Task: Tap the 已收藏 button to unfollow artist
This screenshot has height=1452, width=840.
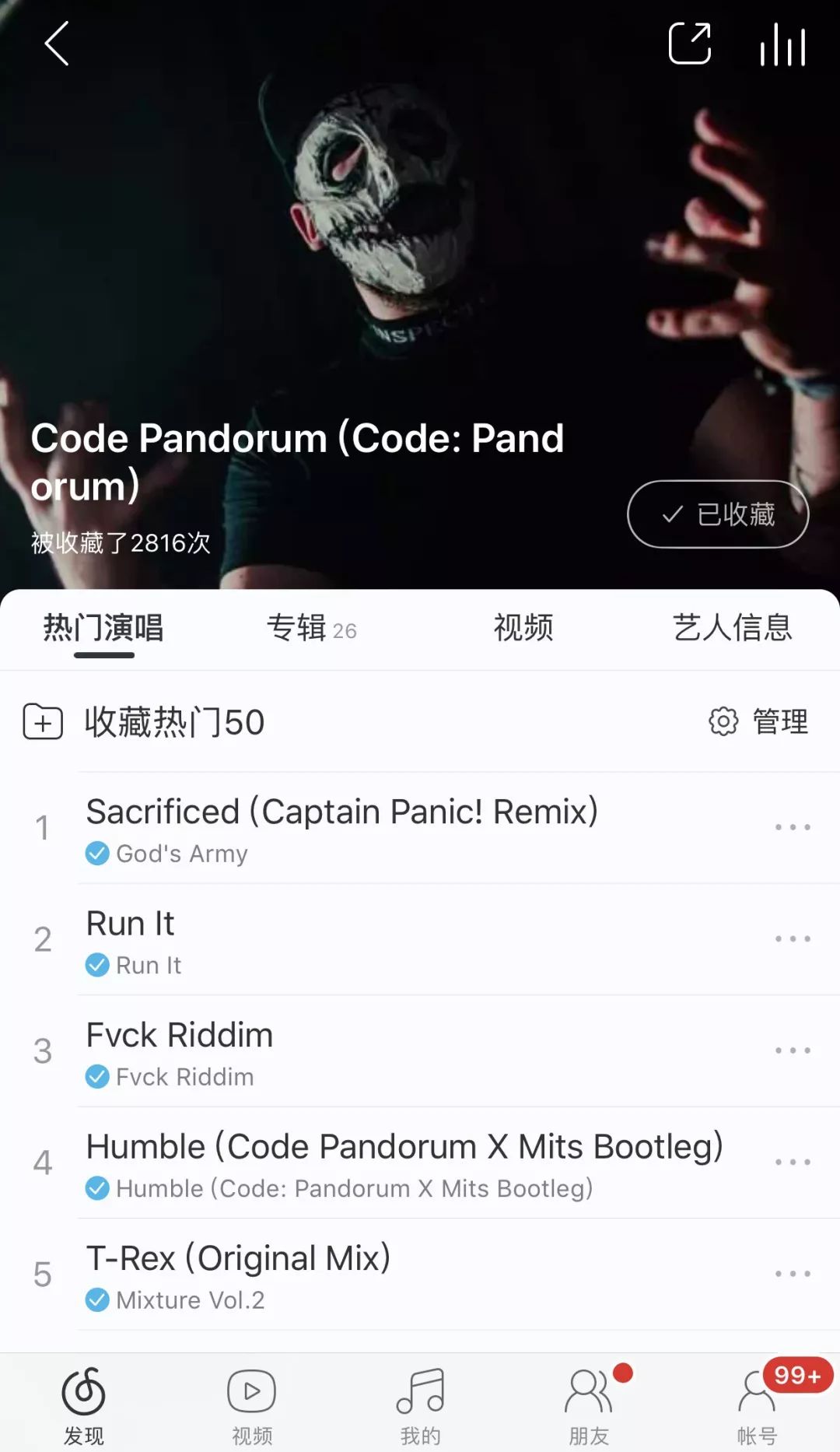Action: [717, 514]
